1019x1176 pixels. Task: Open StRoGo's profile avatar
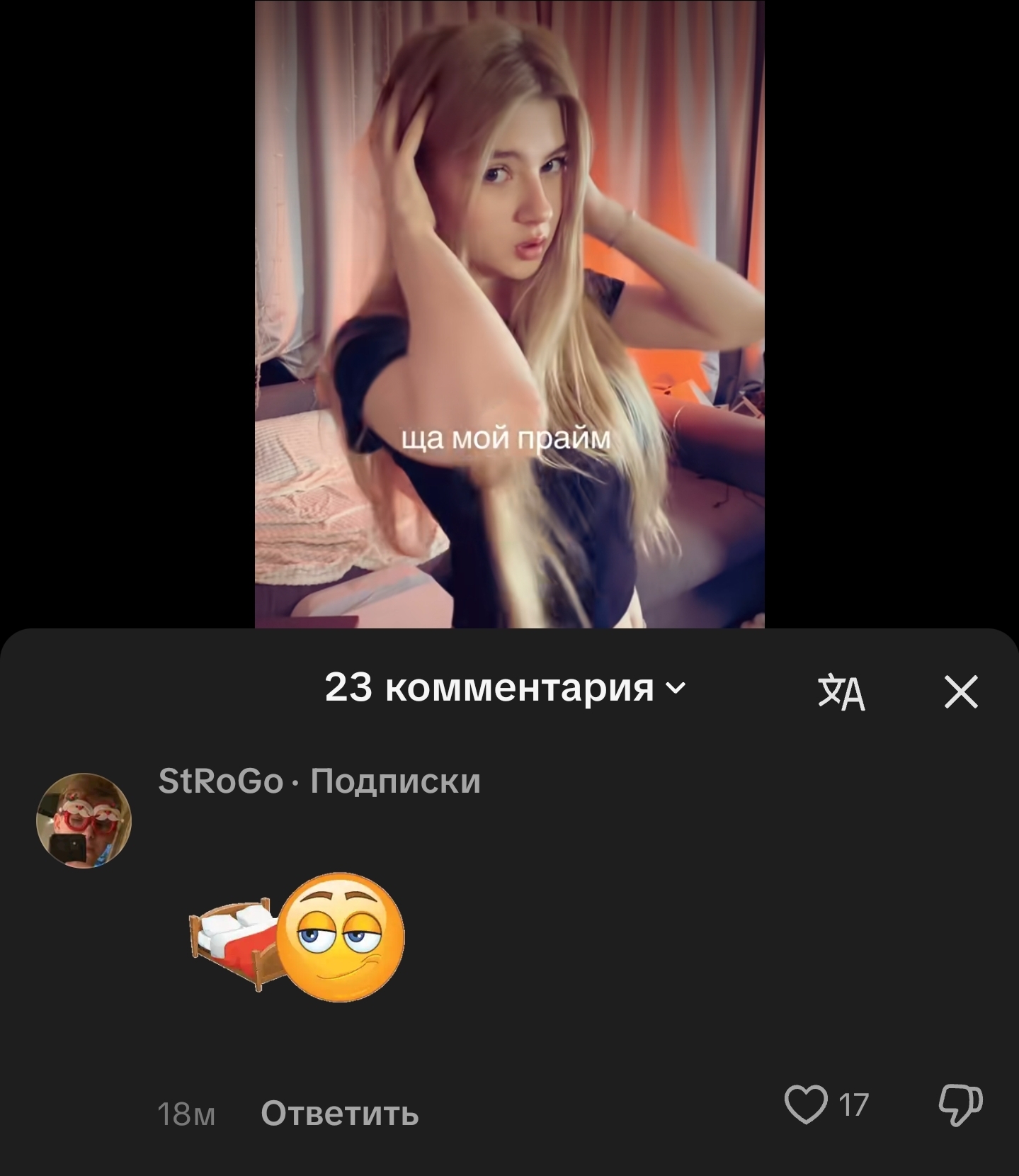pyautogui.click(x=84, y=820)
